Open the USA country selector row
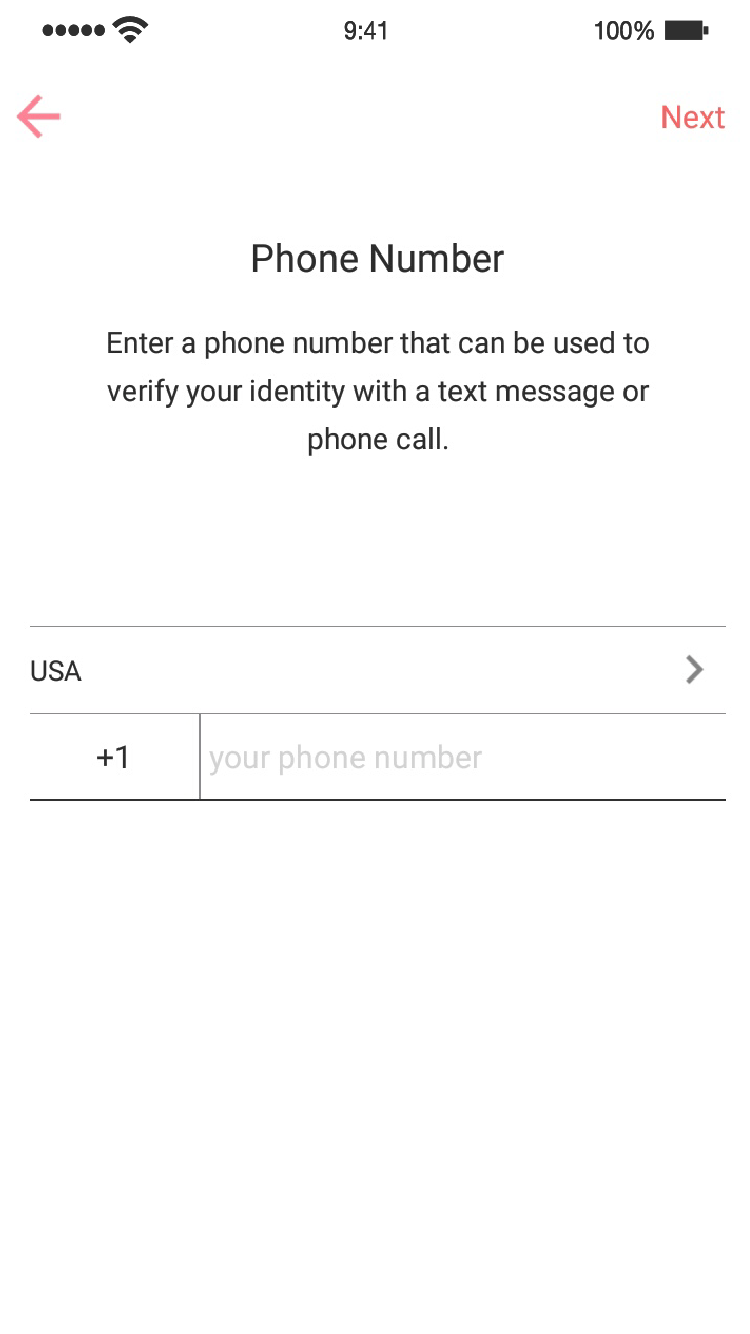750x1334 pixels. 378,670
